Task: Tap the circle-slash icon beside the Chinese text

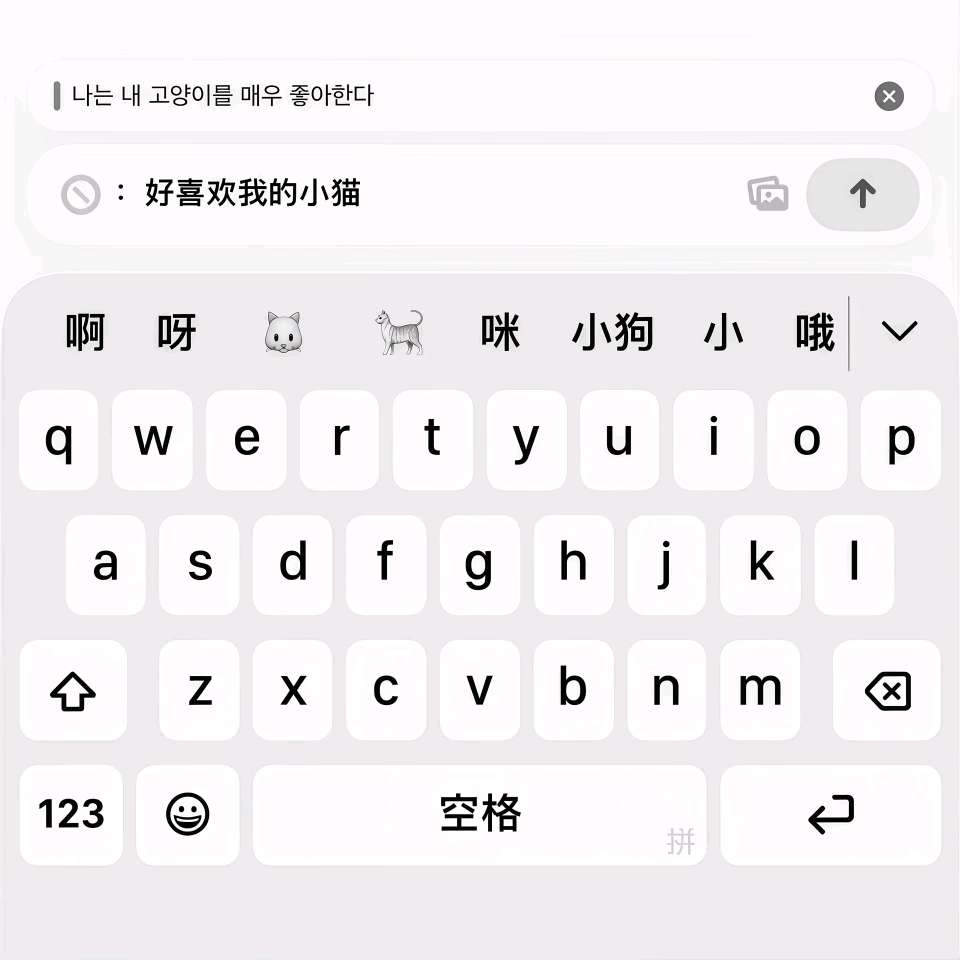Action: point(80,194)
